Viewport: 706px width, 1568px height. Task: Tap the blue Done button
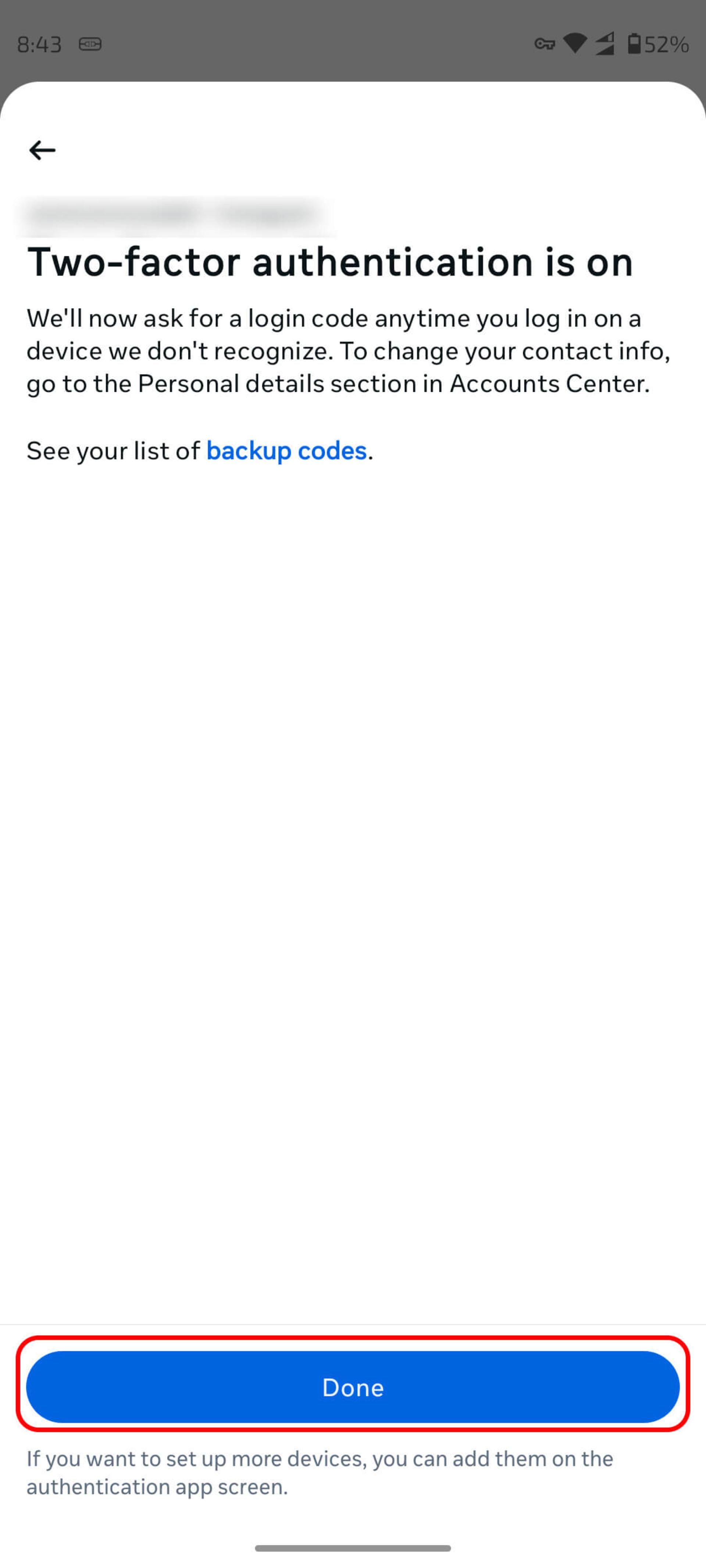point(353,1386)
